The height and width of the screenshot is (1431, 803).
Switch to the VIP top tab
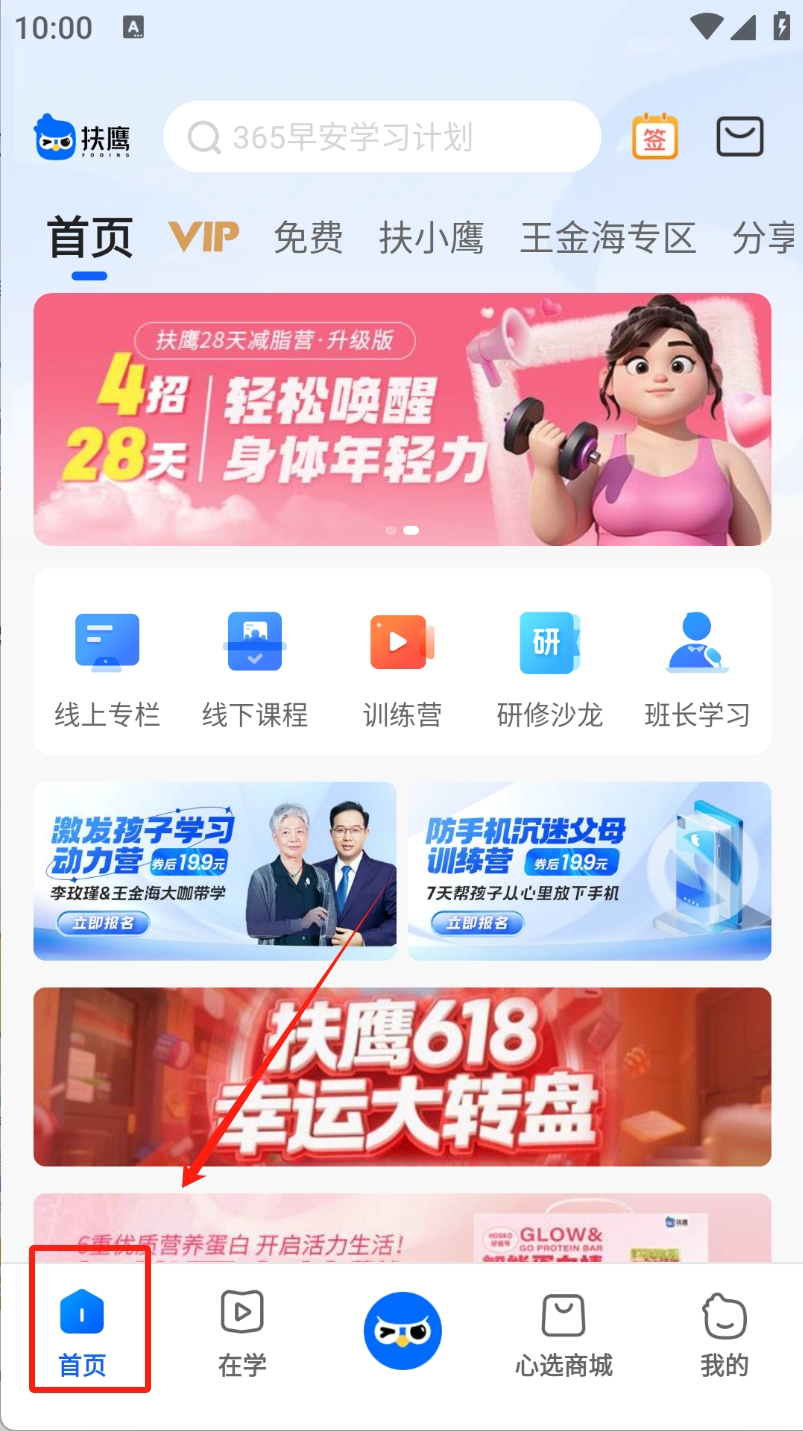point(204,237)
